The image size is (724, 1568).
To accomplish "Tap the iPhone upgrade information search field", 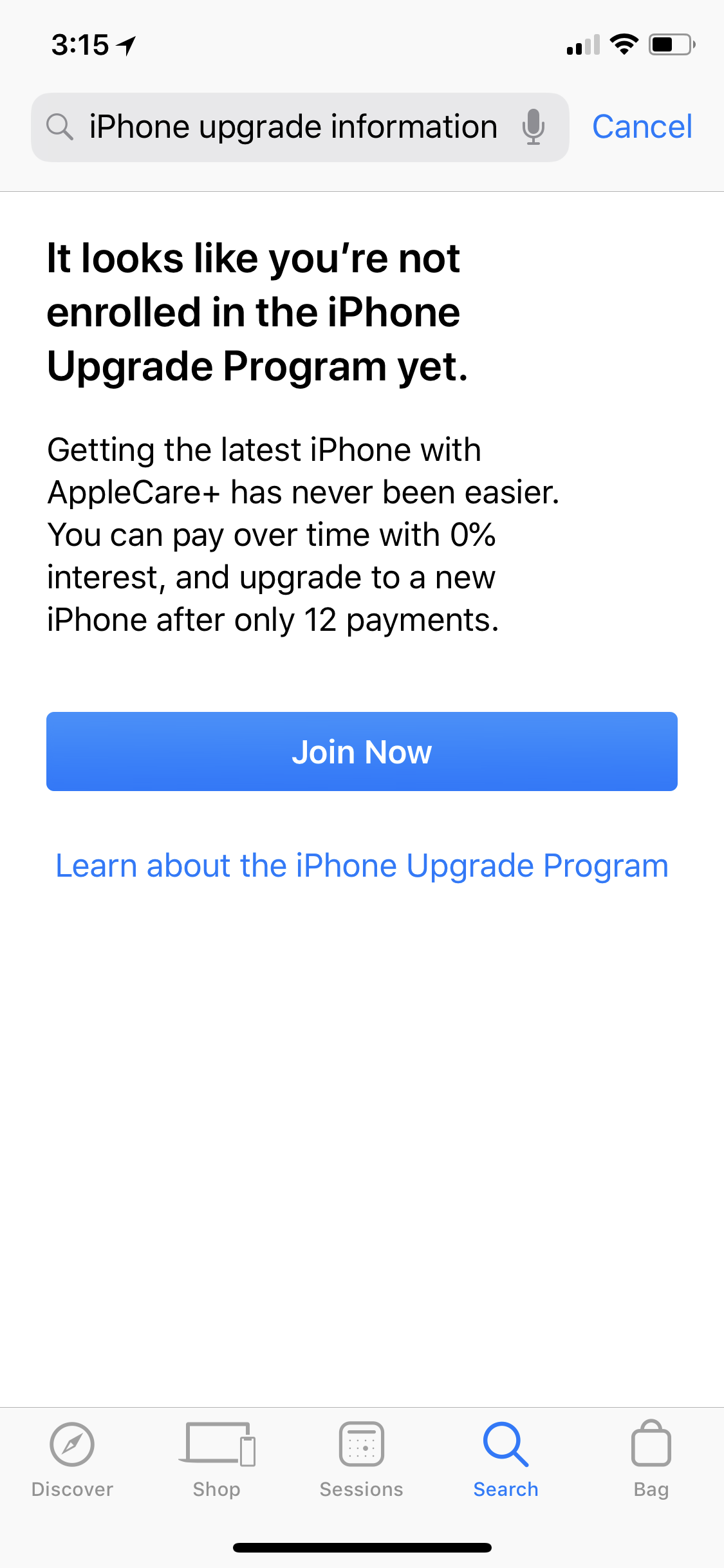I will point(300,127).
